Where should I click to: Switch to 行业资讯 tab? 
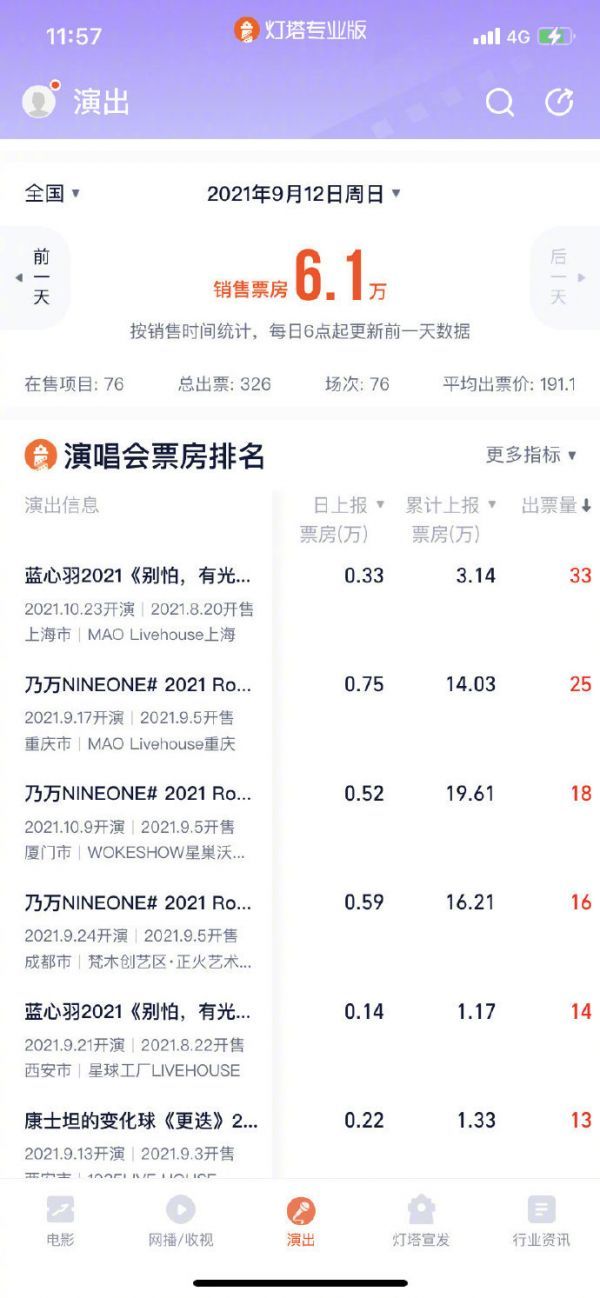pos(541,1221)
